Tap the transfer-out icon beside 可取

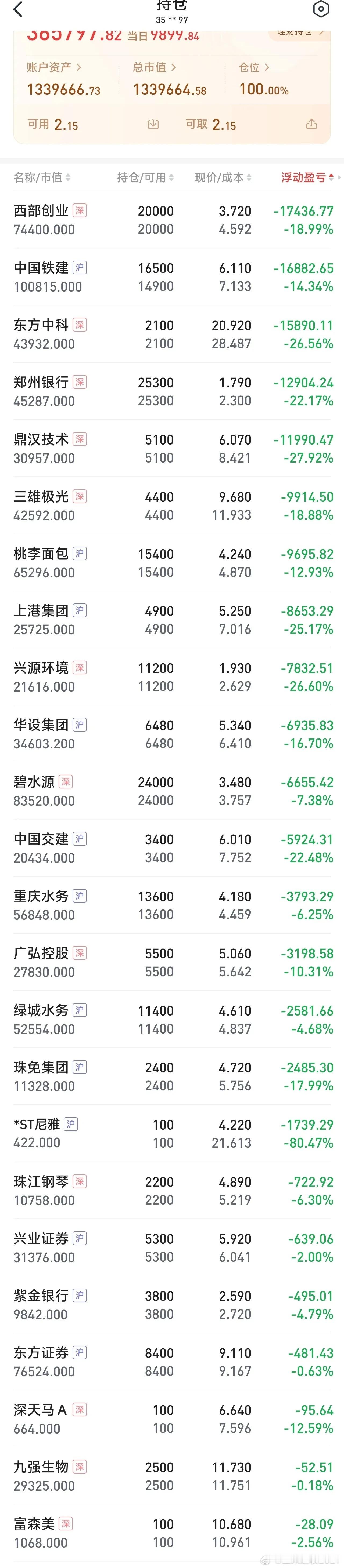pyautogui.click(x=311, y=124)
